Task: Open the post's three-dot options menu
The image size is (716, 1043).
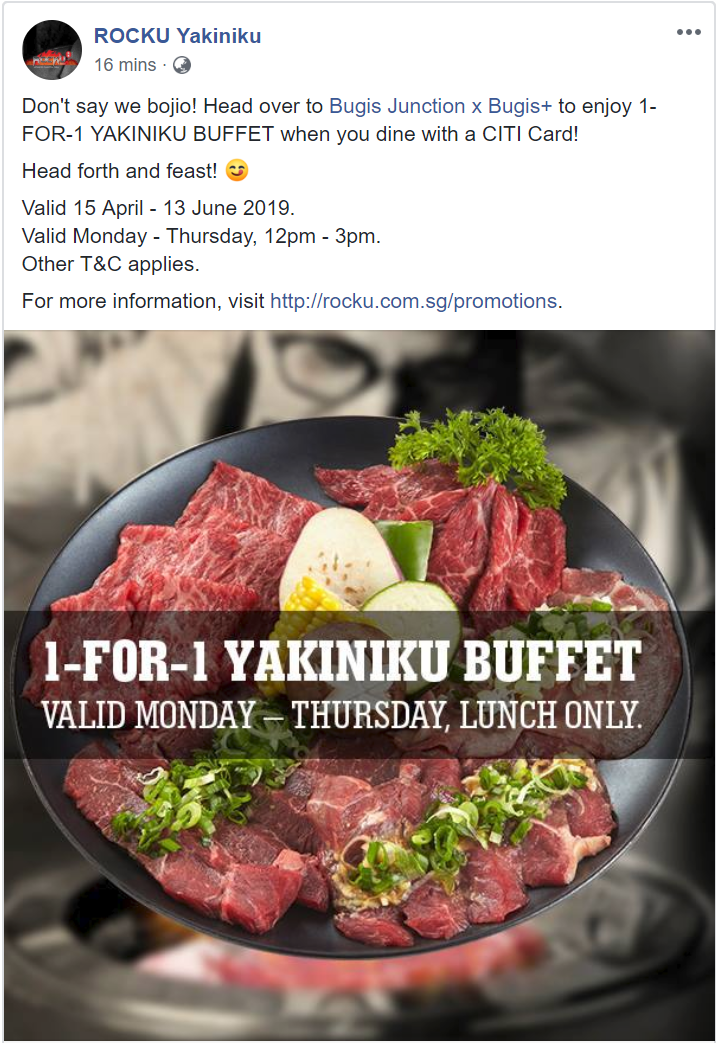Action: point(688,32)
